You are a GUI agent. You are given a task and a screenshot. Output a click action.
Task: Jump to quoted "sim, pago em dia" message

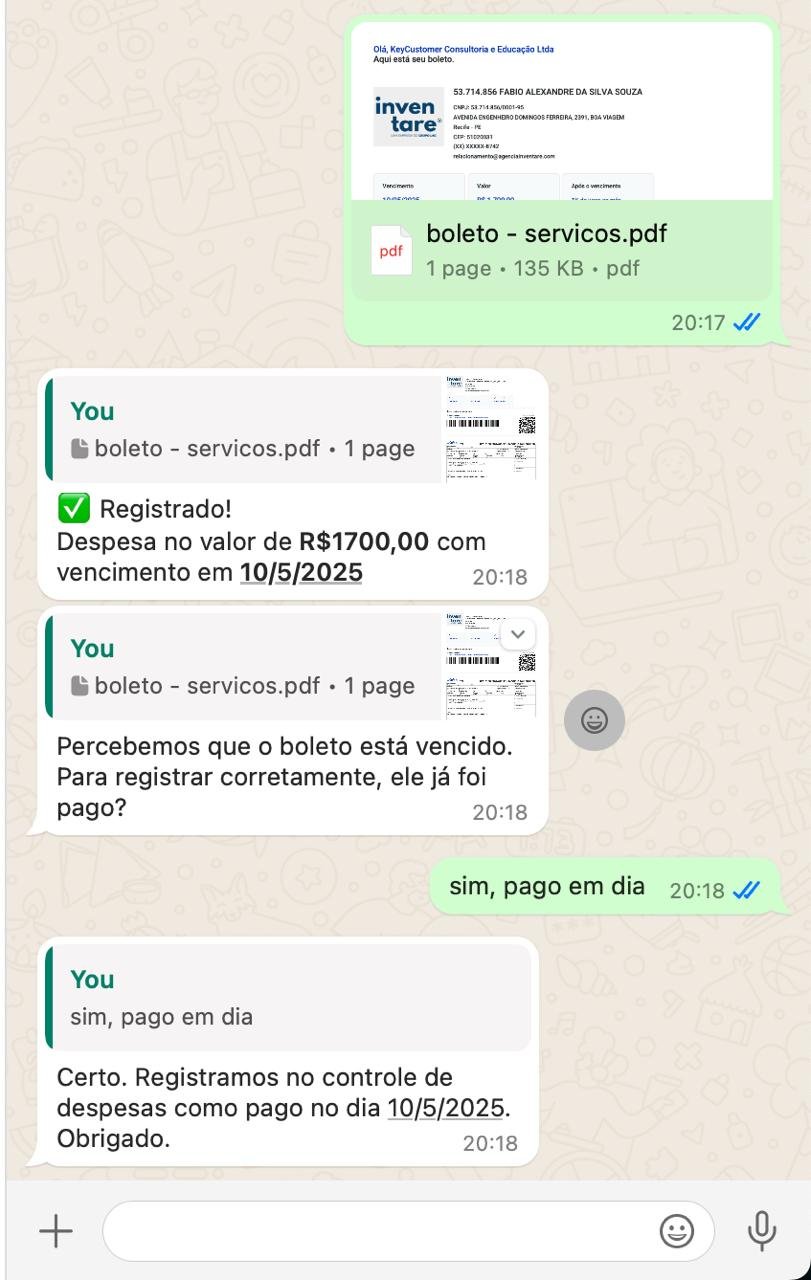coord(290,998)
